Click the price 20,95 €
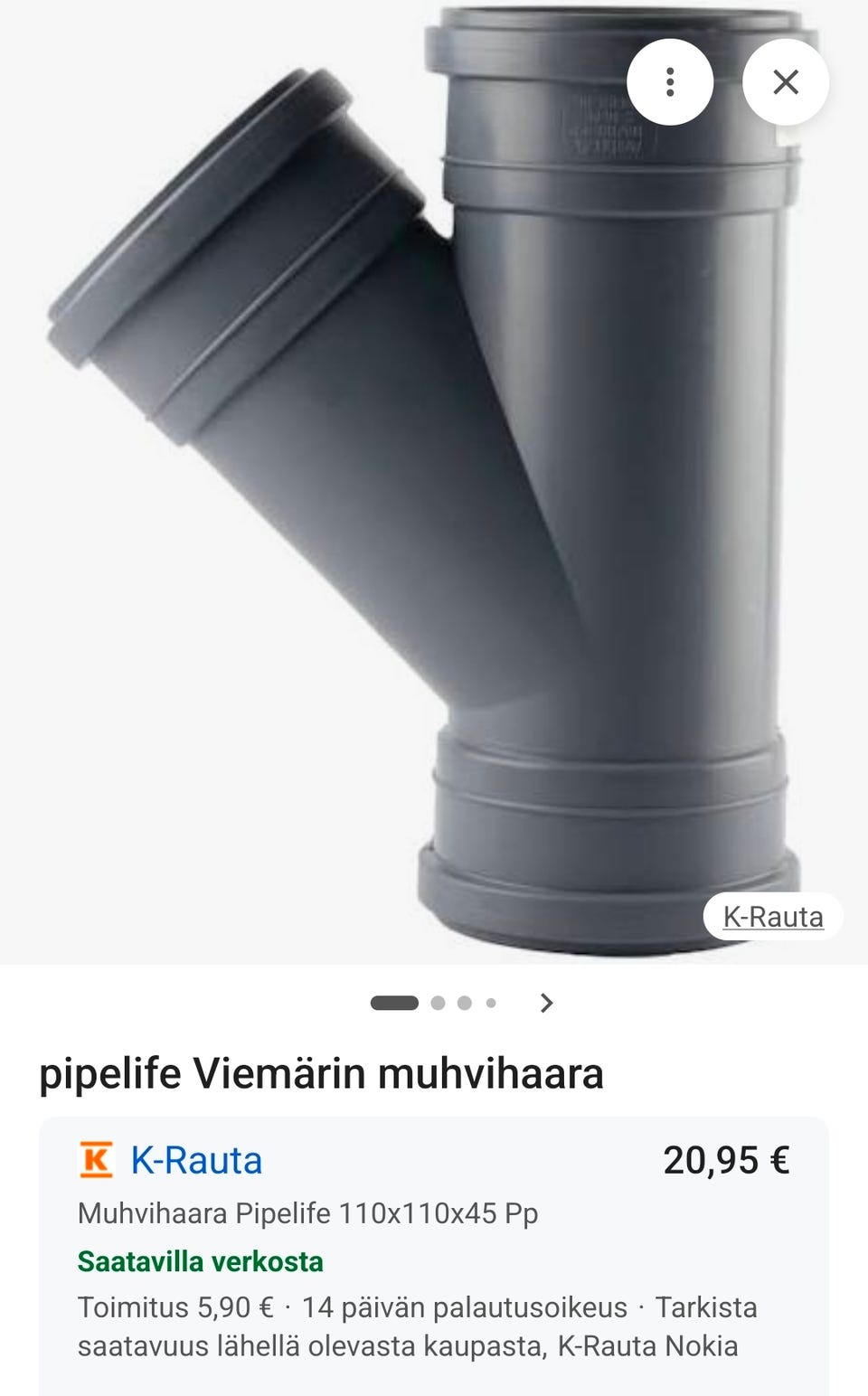 coord(727,1160)
